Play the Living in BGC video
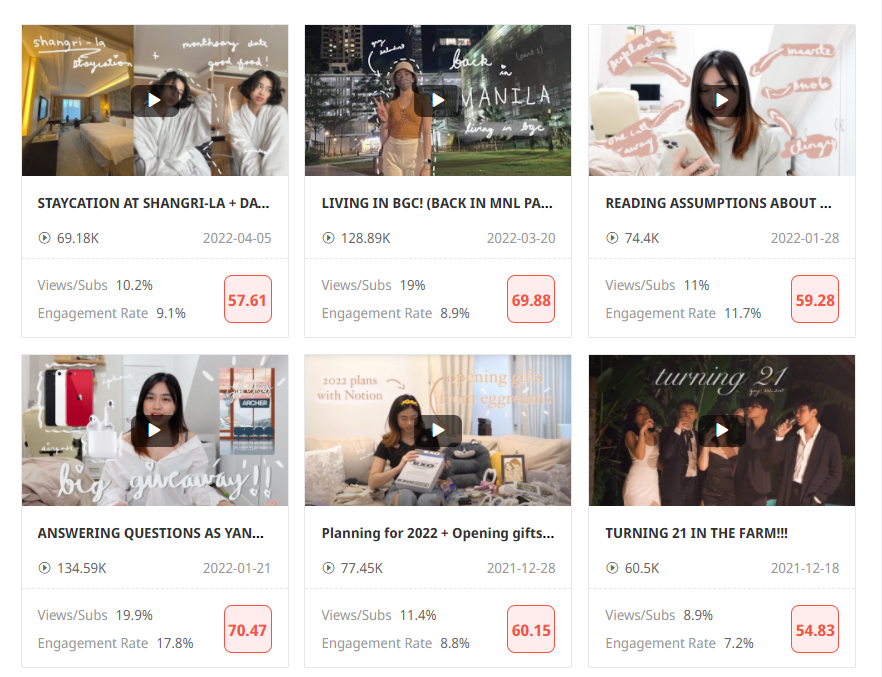Viewport: 882px width, 677px height. [438, 100]
